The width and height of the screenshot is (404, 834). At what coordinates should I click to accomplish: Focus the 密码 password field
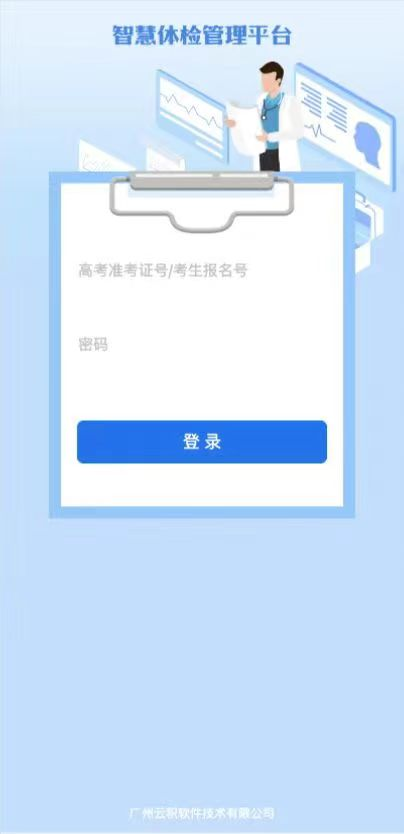pyautogui.click(x=202, y=345)
